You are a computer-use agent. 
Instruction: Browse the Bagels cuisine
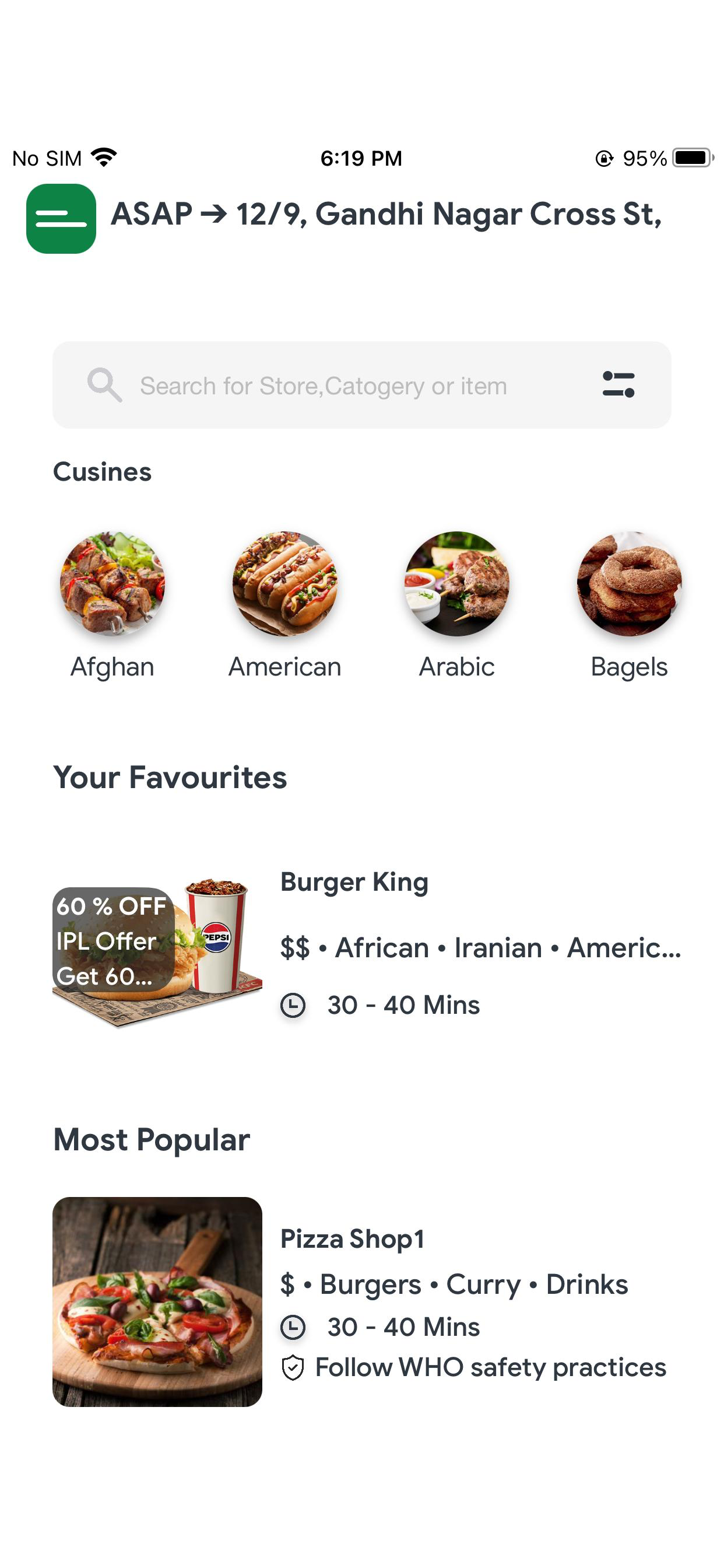pyautogui.click(x=629, y=605)
